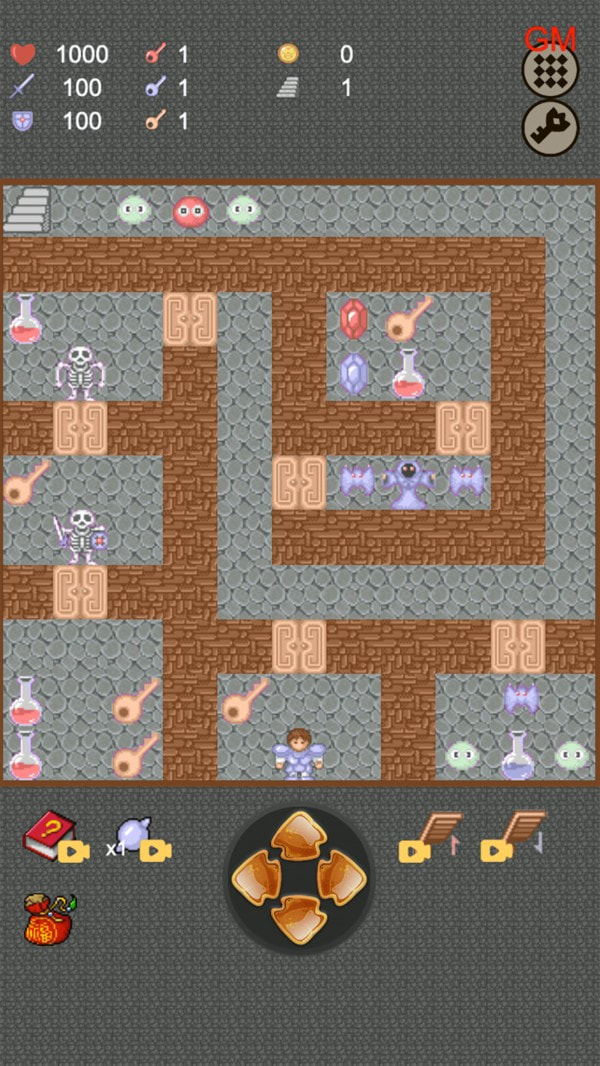600x1066 pixels.
Task: Tap the stairs-up floor jump icon
Action: coord(439,834)
